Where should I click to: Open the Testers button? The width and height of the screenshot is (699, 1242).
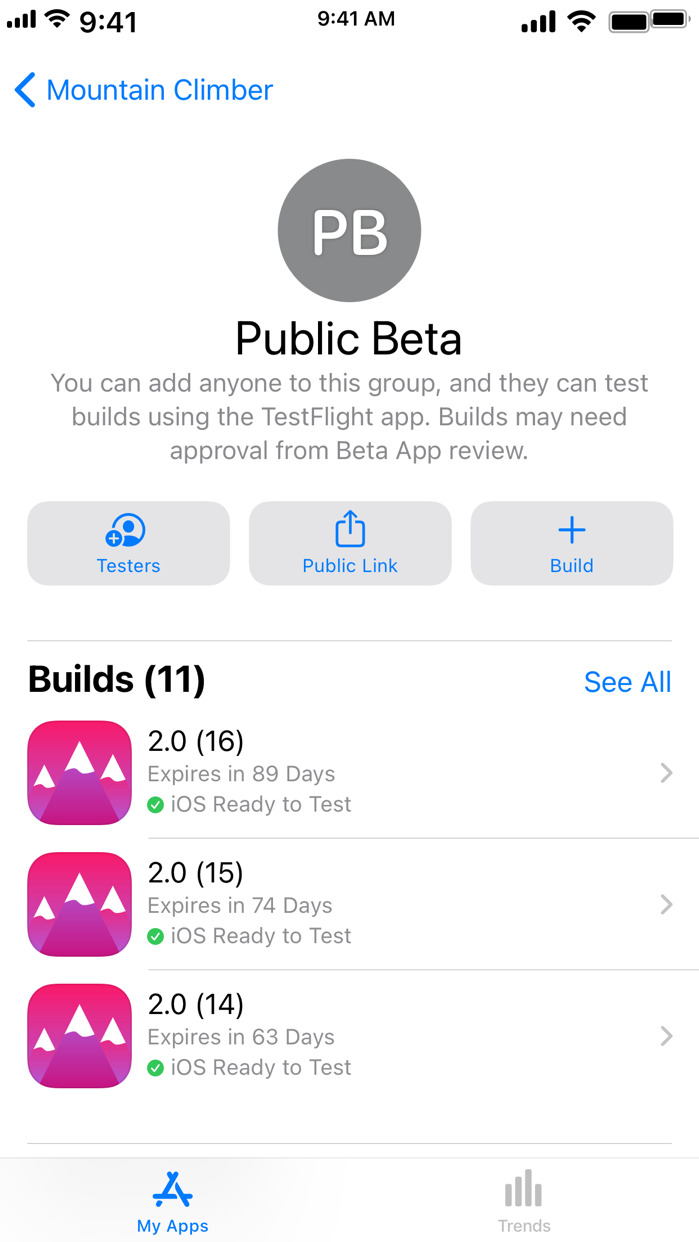click(x=128, y=543)
